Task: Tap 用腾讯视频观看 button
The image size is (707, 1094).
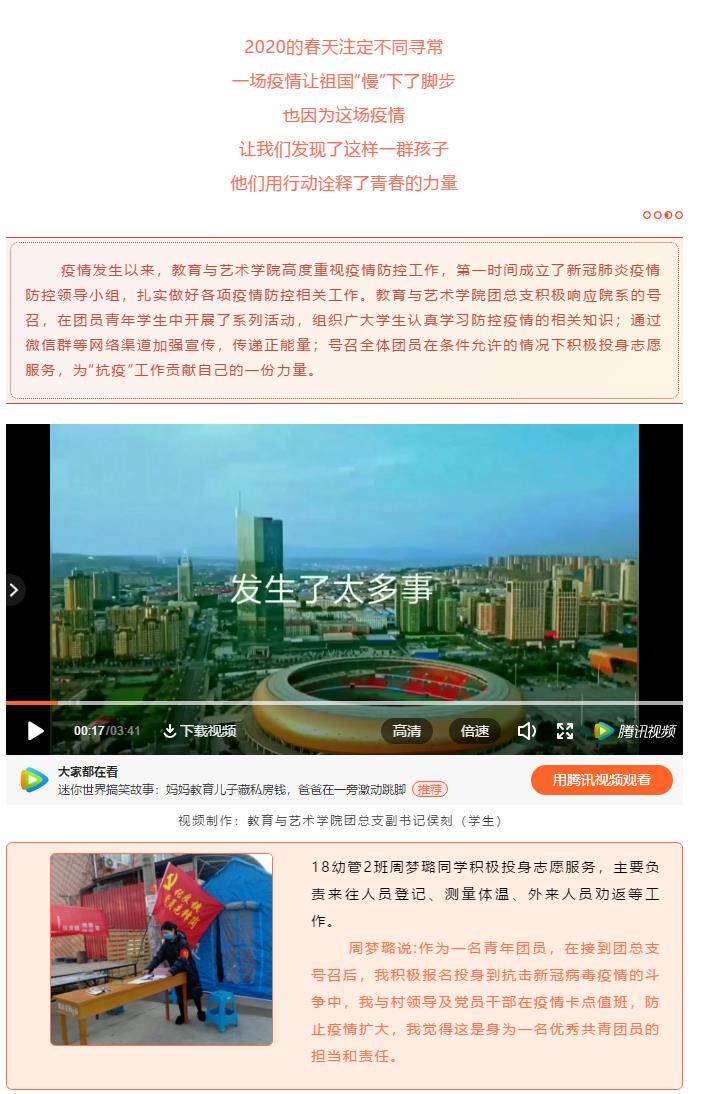Action: click(601, 780)
